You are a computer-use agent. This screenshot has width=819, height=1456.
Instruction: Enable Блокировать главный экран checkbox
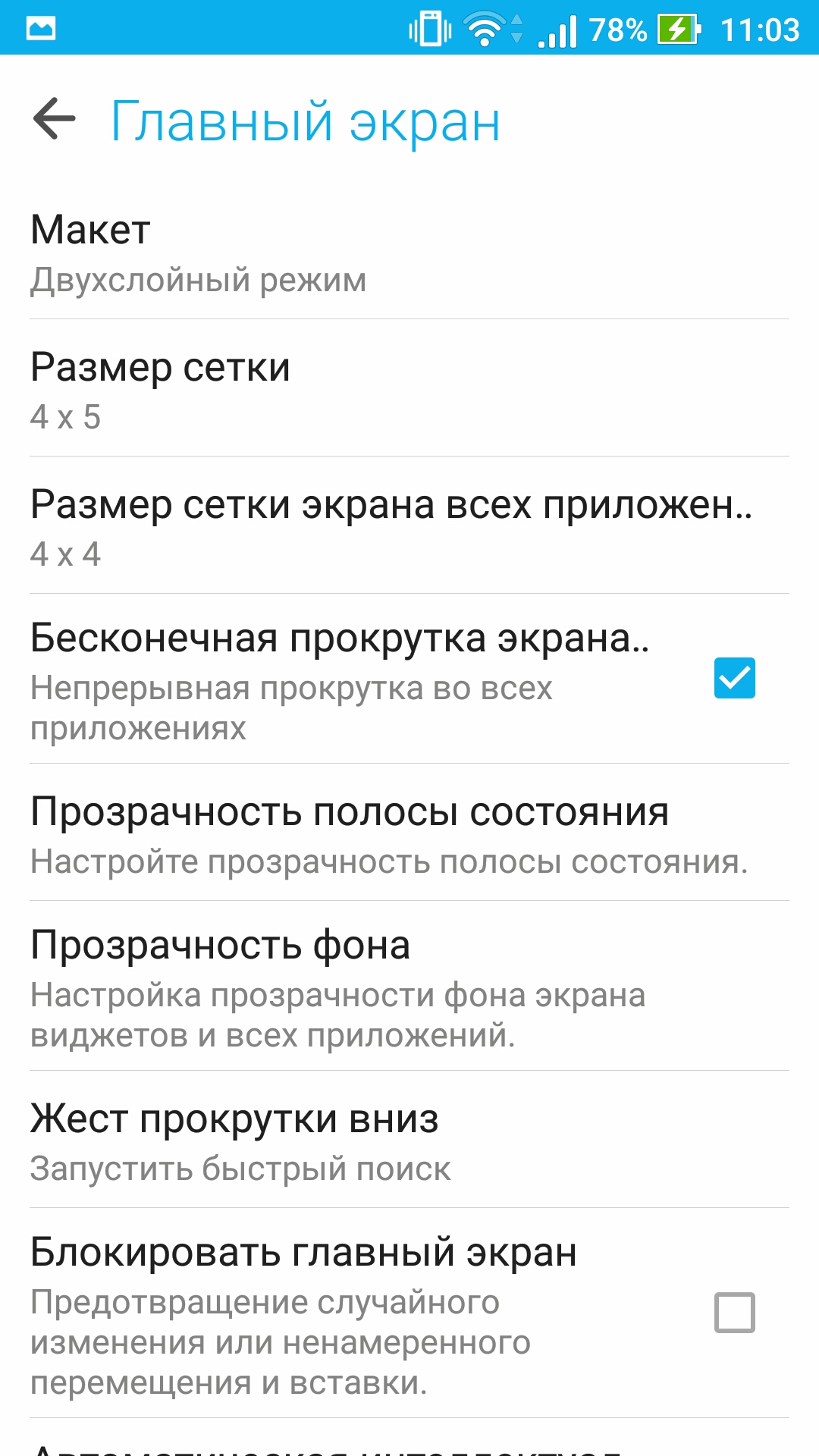[x=734, y=1313]
